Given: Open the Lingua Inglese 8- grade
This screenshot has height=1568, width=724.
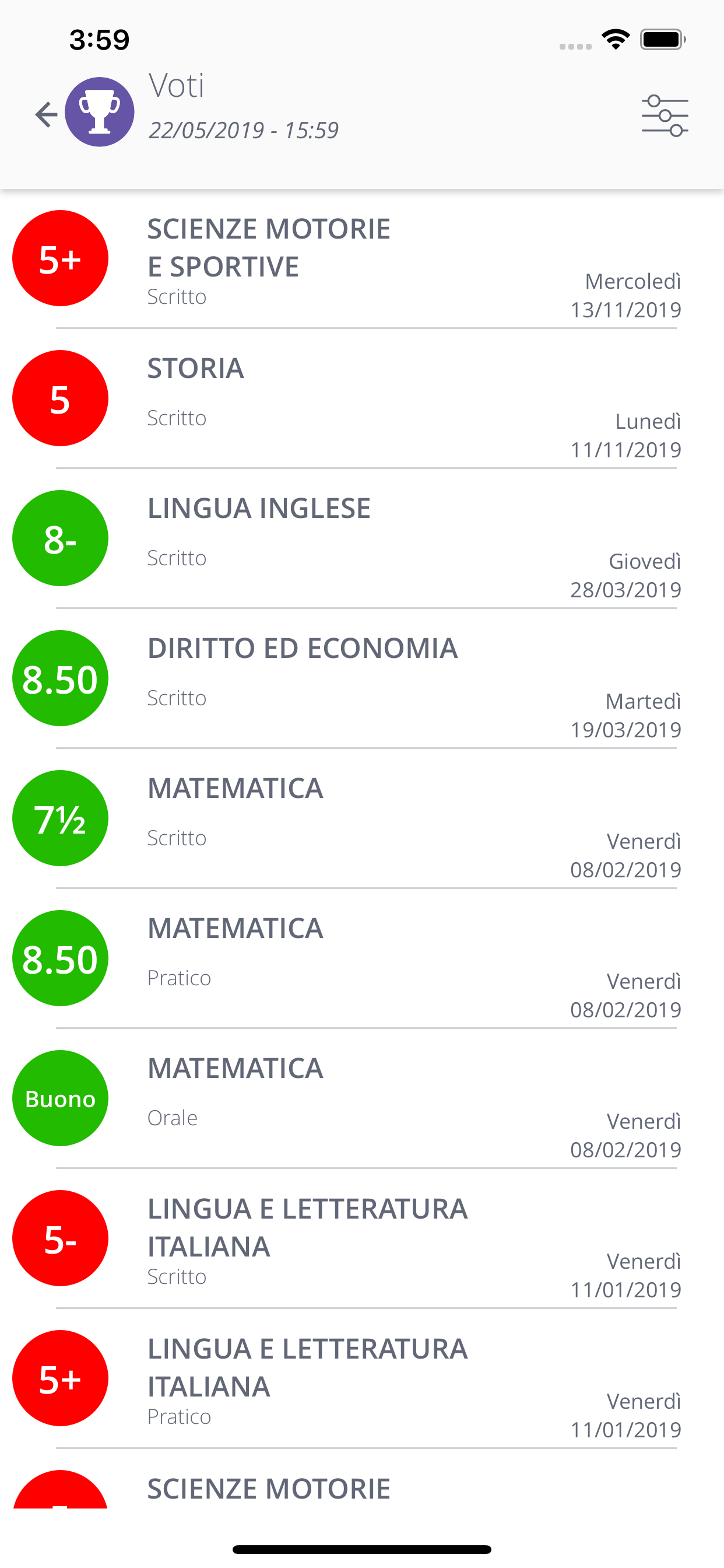Looking at the screenshot, I should coord(362,540).
